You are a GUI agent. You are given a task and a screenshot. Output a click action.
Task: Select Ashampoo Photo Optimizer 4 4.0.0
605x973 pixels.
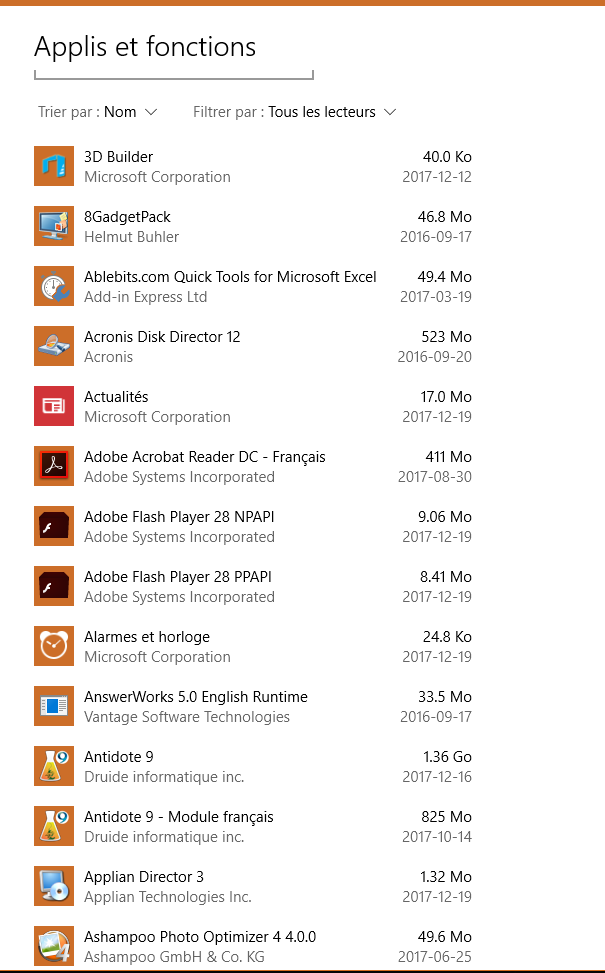pos(252,947)
